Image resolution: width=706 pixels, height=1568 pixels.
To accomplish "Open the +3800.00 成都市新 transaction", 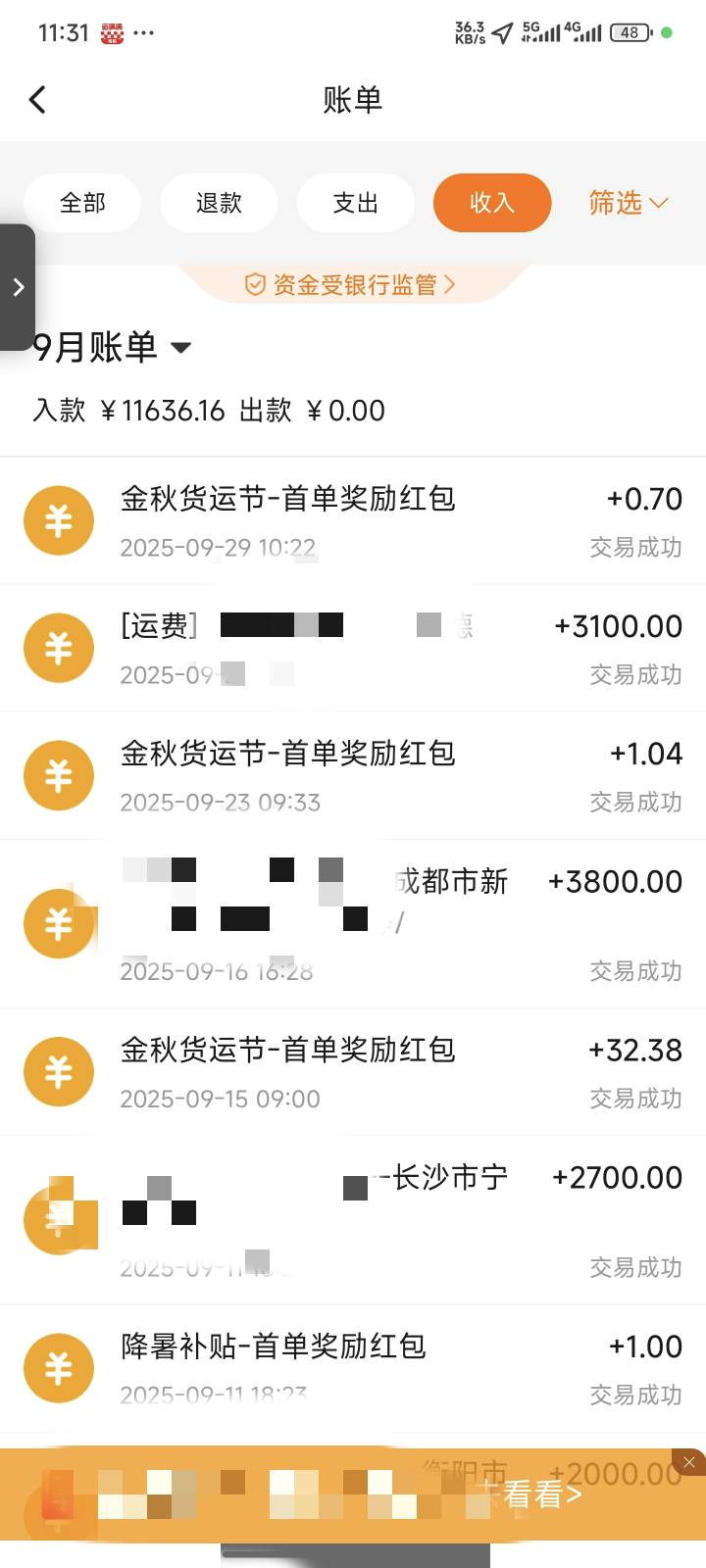I will tap(353, 923).
